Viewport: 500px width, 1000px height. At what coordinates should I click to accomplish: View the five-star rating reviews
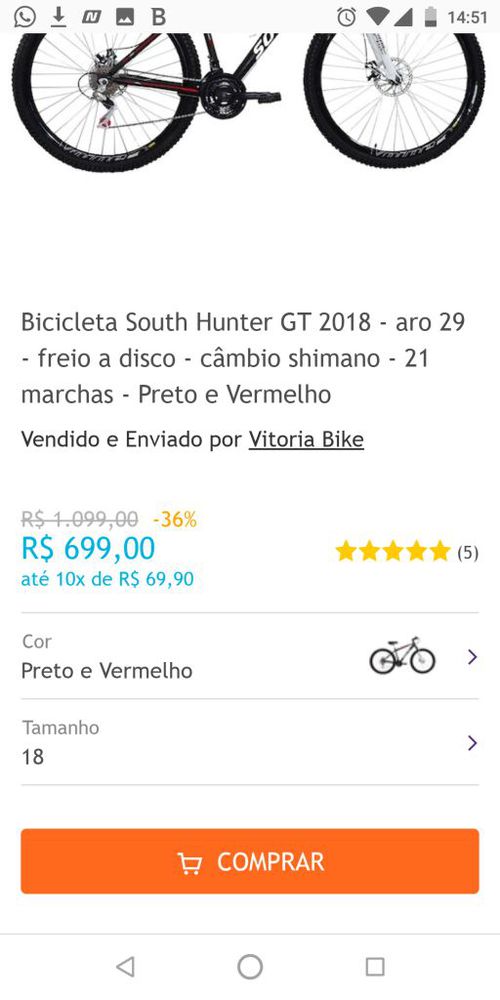point(407,552)
